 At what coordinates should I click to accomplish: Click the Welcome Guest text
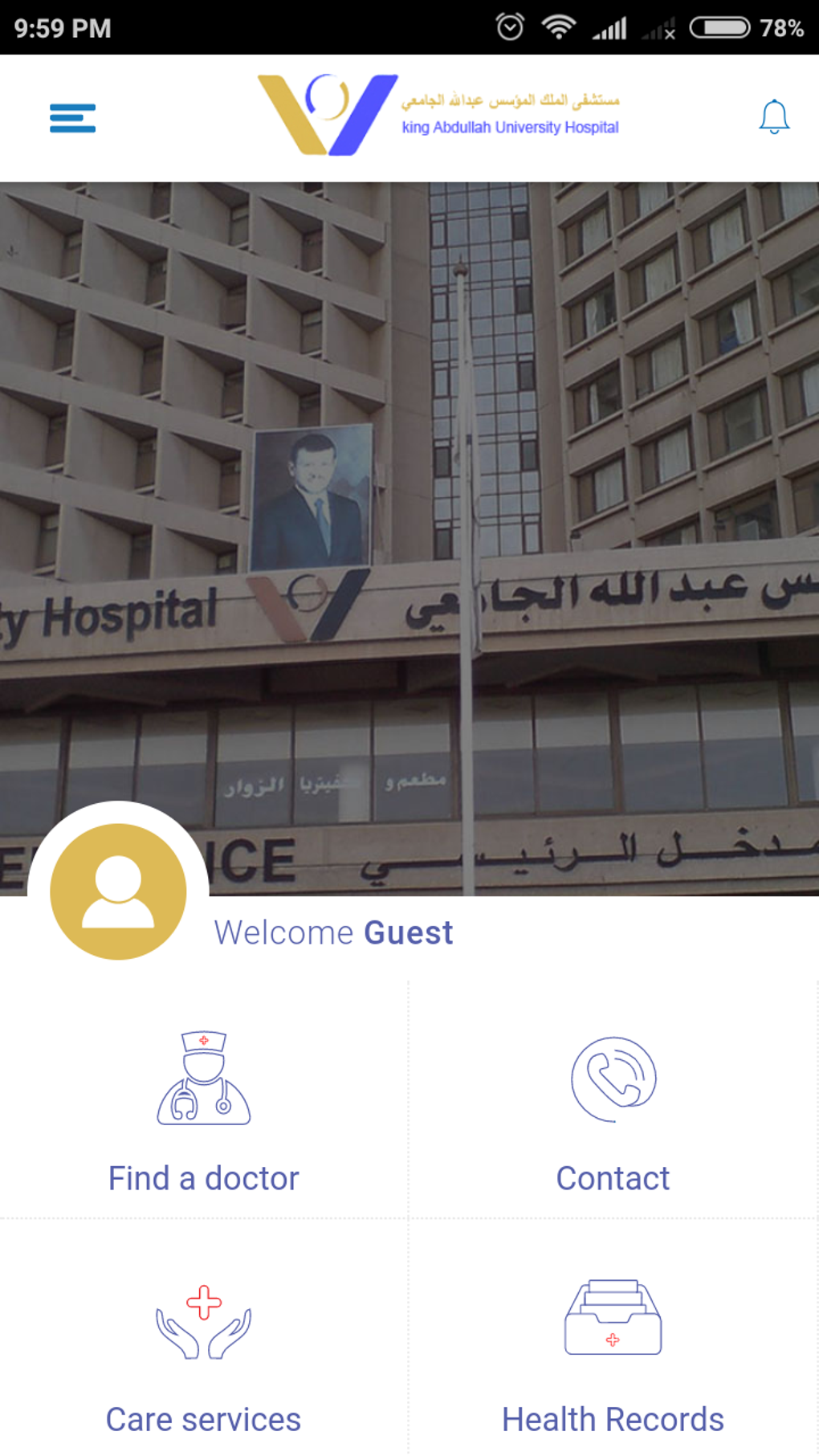coord(334,932)
